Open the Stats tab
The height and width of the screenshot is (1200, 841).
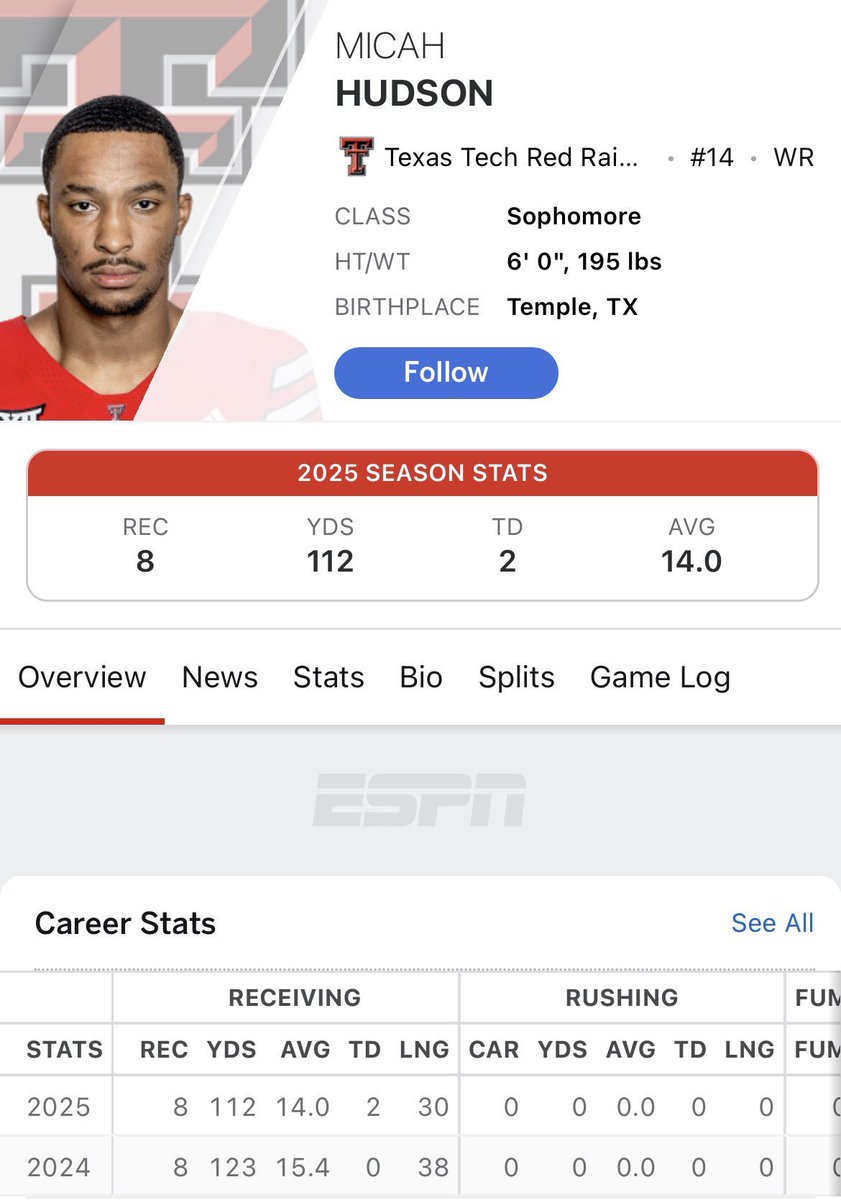[328, 677]
